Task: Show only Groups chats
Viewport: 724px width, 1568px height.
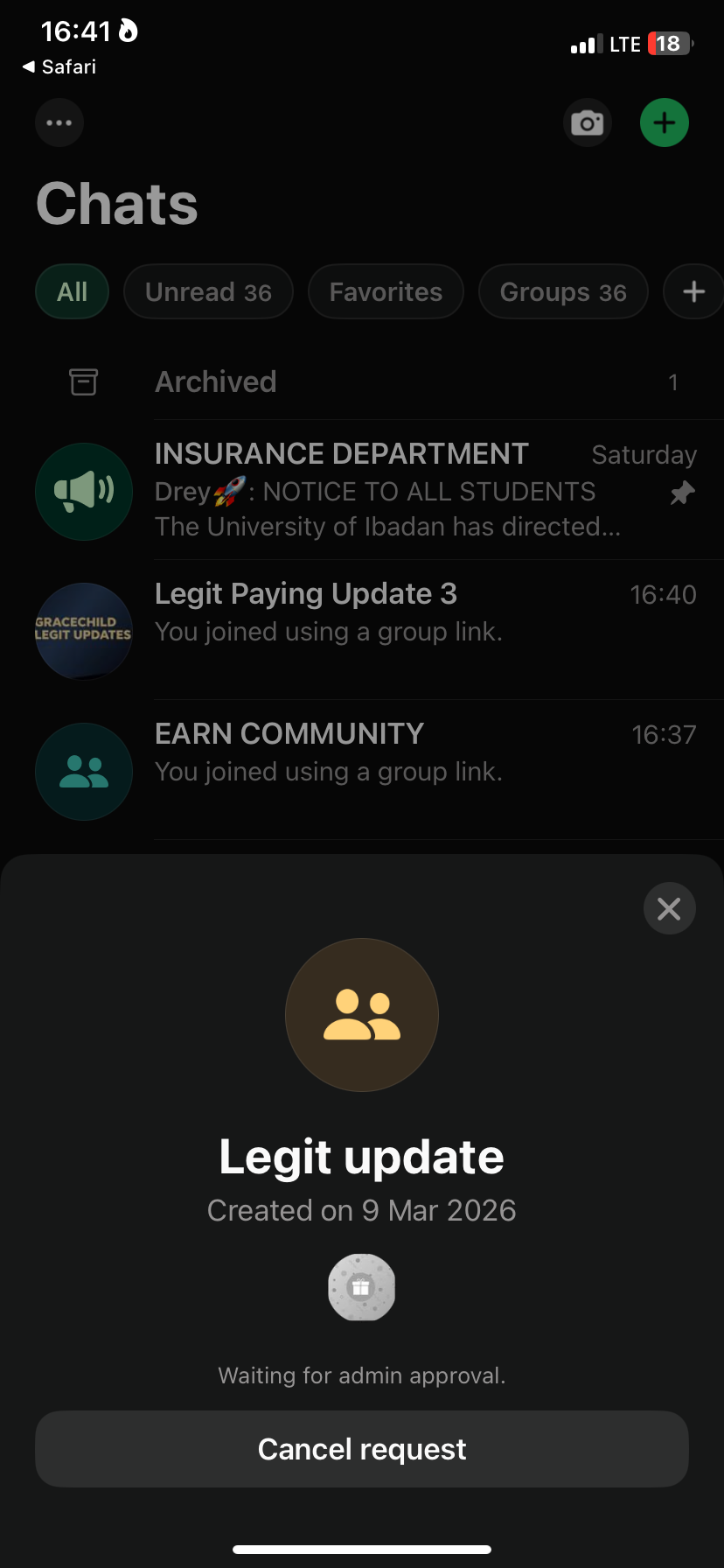Action: pyautogui.click(x=563, y=292)
